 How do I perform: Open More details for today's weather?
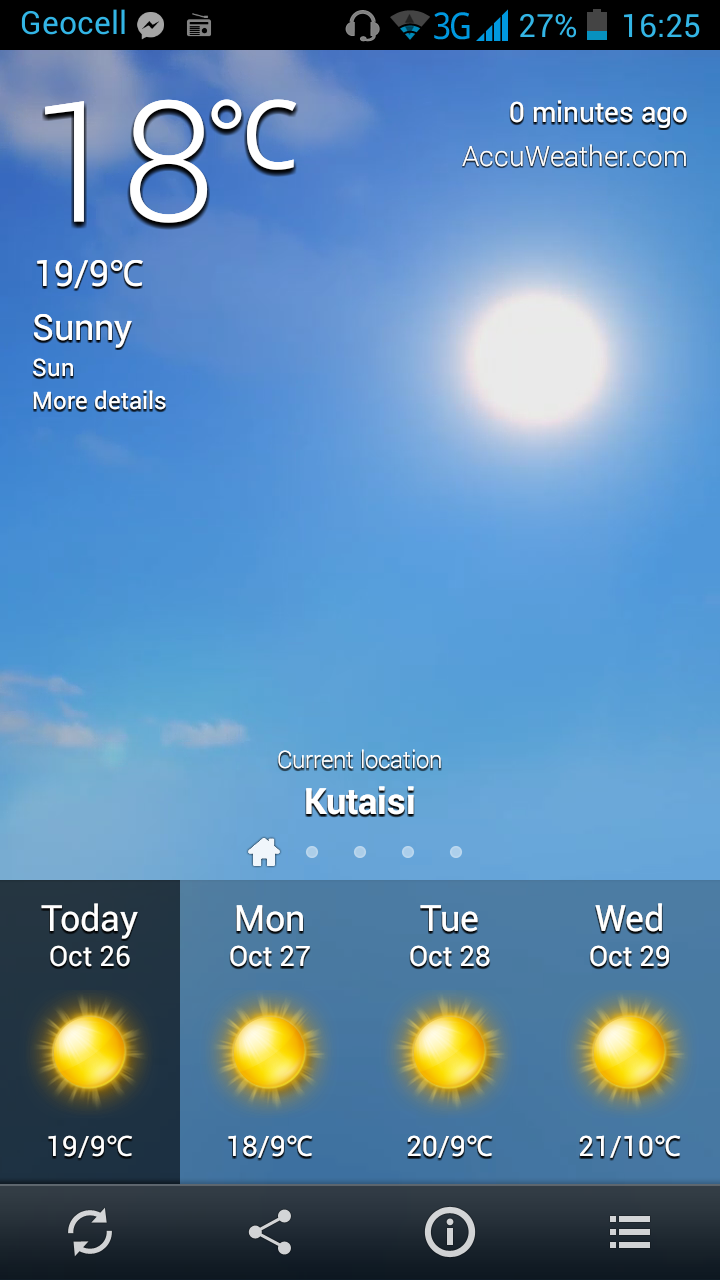pyautogui.click(x=99, y=401)
